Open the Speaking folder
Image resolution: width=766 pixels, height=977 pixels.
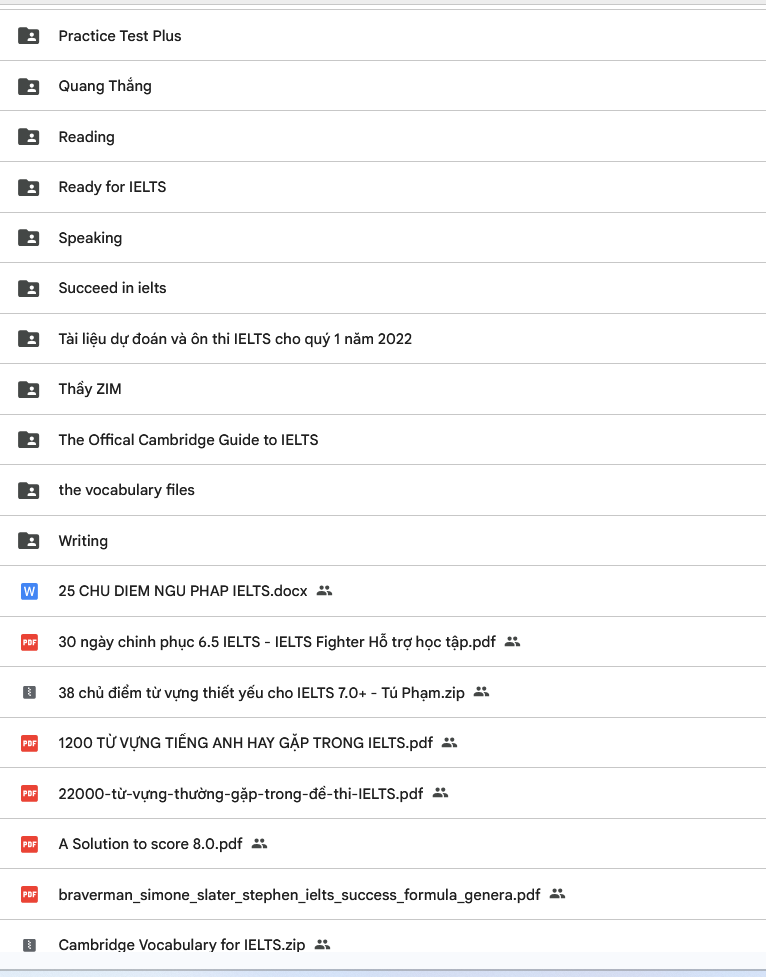click(90, 238)
